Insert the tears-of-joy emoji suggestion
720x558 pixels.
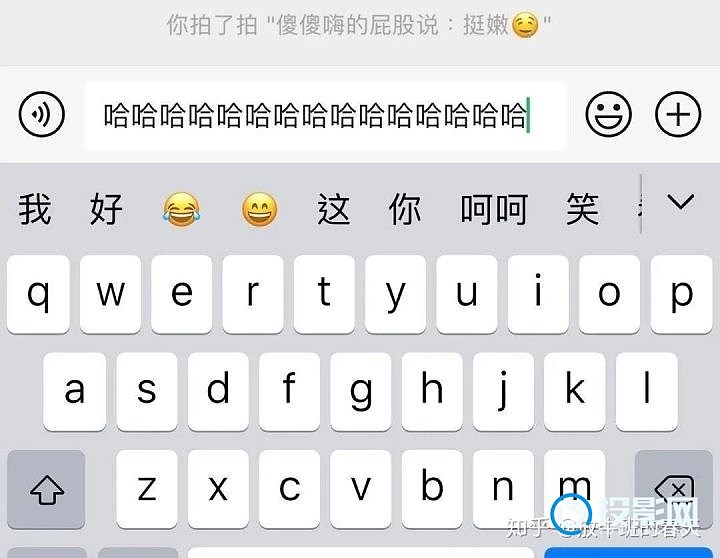click(181, 210)
